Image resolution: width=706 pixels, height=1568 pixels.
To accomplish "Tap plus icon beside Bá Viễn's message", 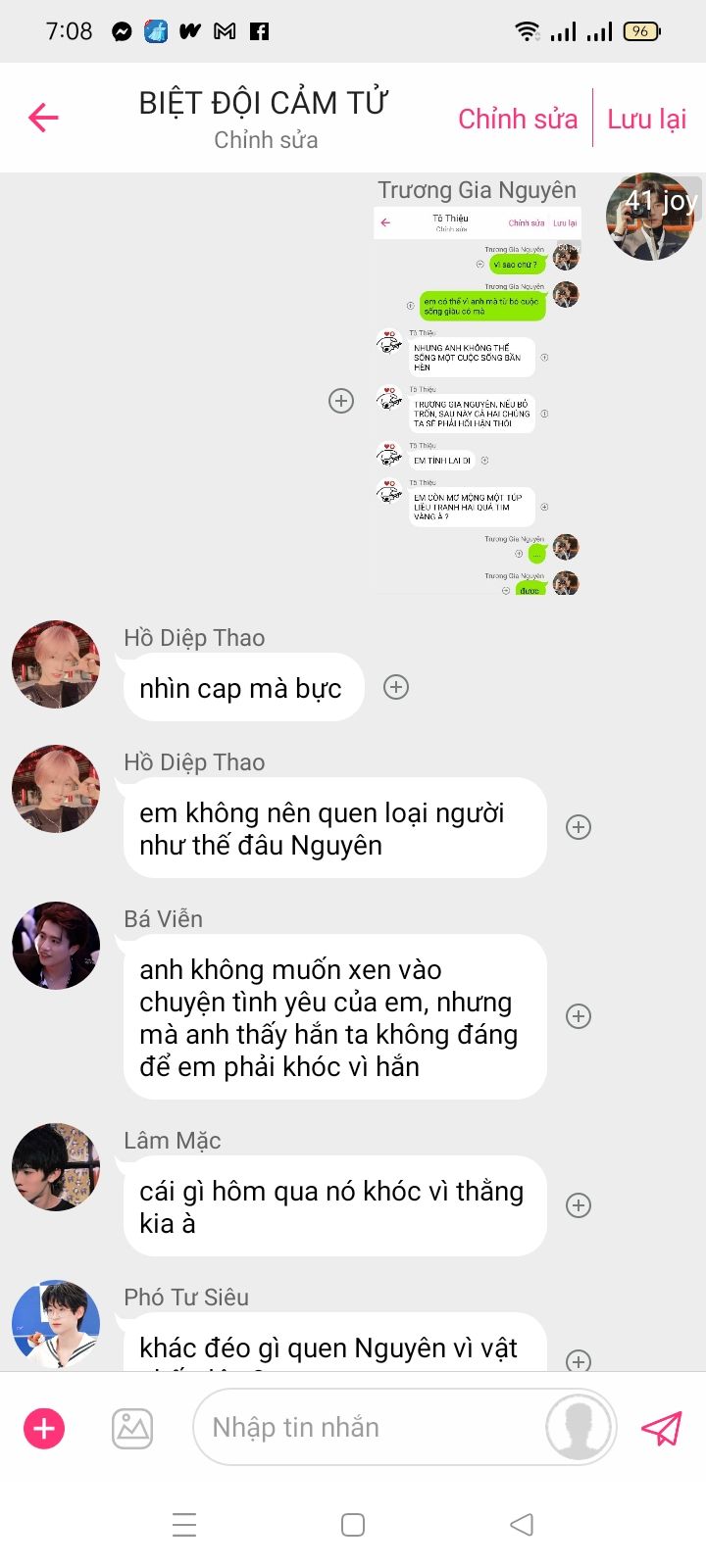I will click(x=579, y=1016).
